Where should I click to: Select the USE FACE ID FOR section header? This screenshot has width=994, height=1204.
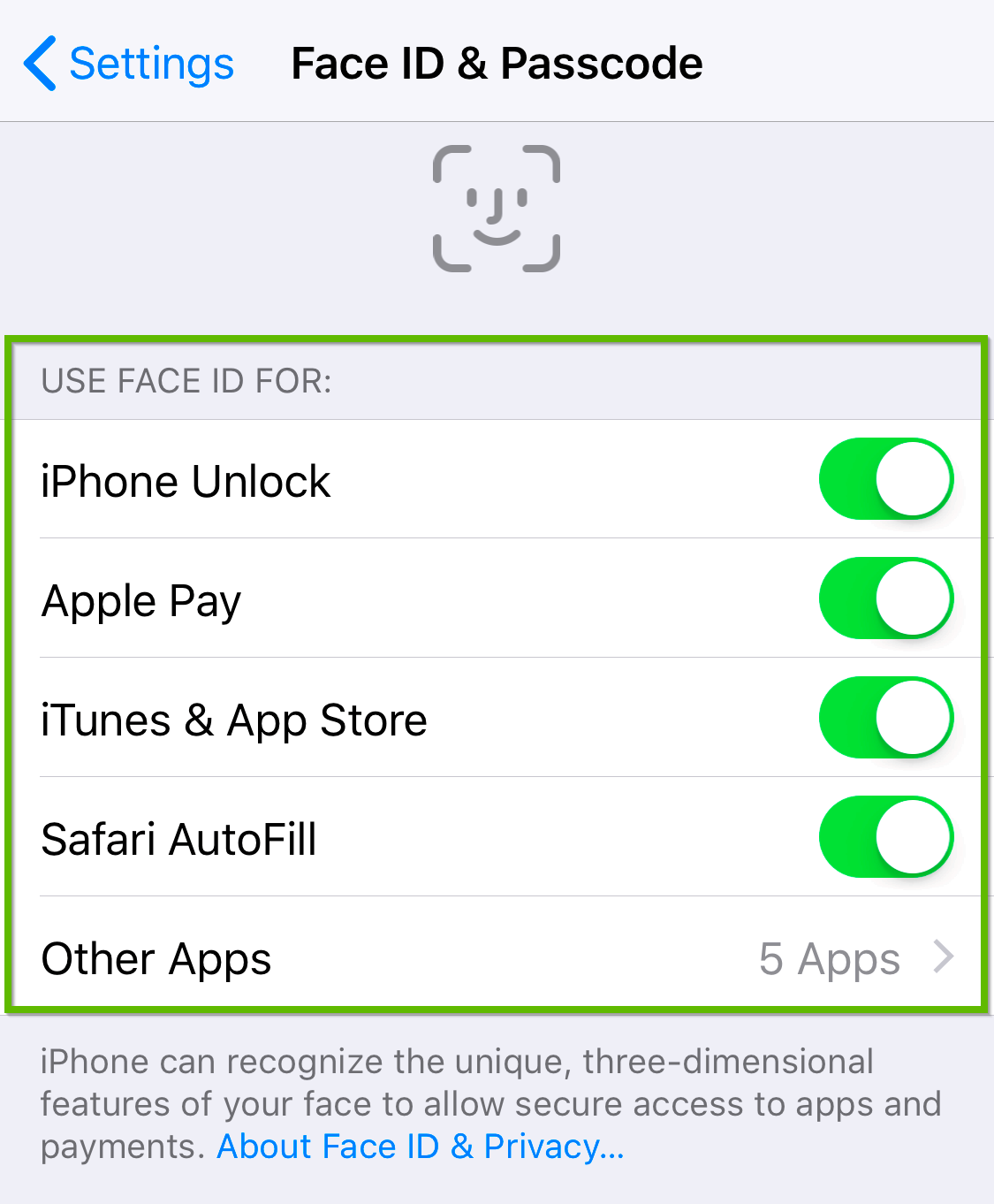click(187, 380)
